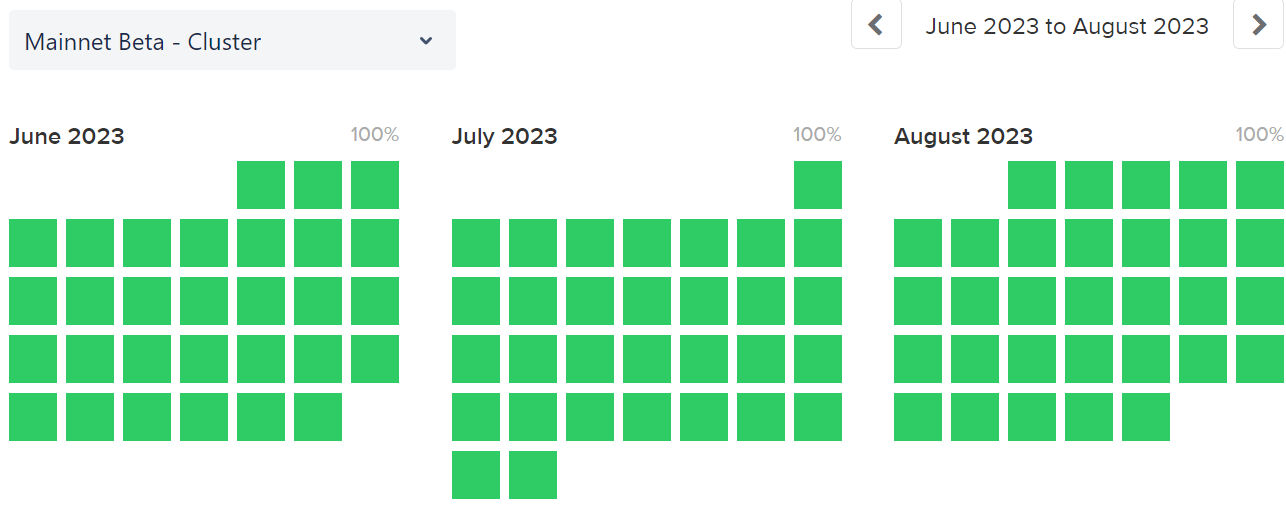Go to the next date range
This screenshot has width=1286, height=505.
(x=1258, y=25)
